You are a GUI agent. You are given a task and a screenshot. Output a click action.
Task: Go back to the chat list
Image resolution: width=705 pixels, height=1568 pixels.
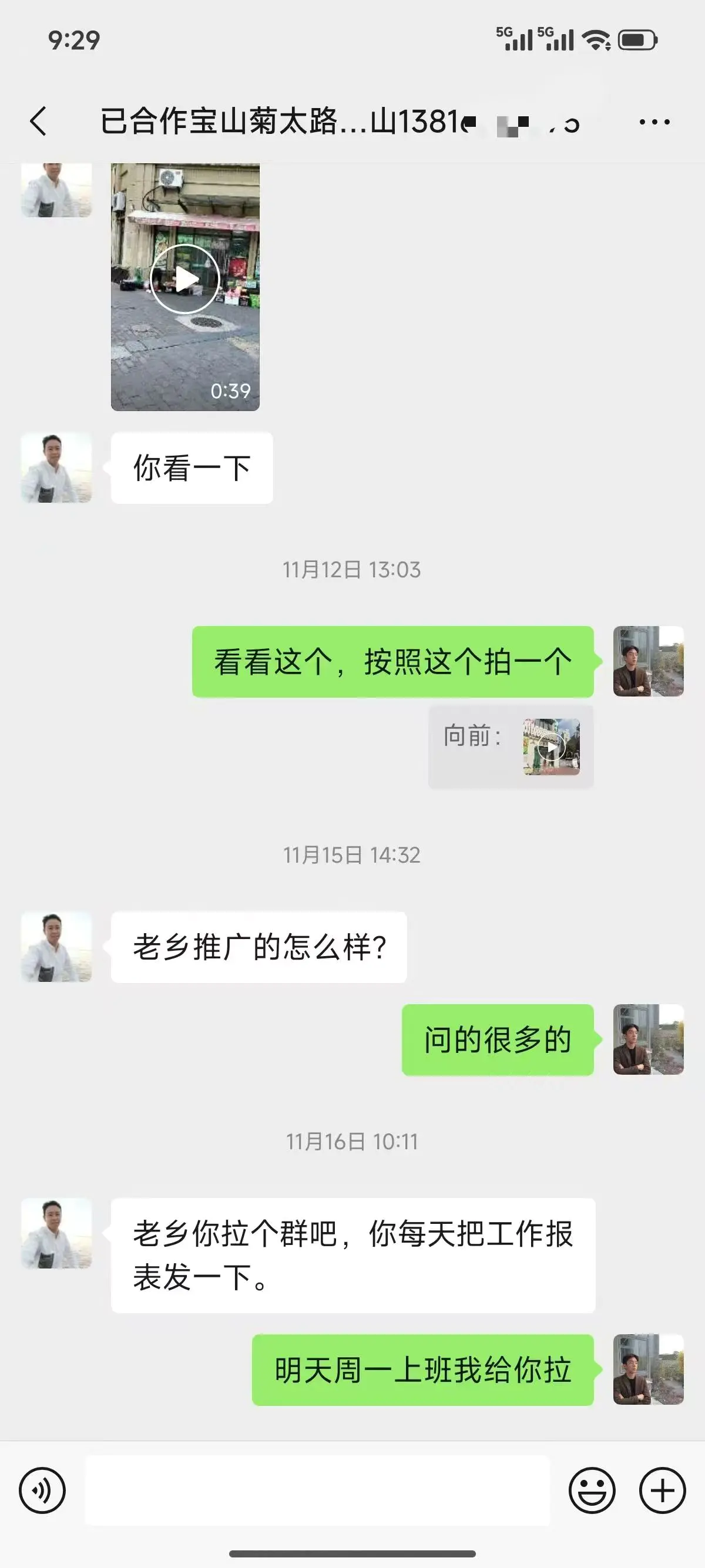tap(38, 121)
